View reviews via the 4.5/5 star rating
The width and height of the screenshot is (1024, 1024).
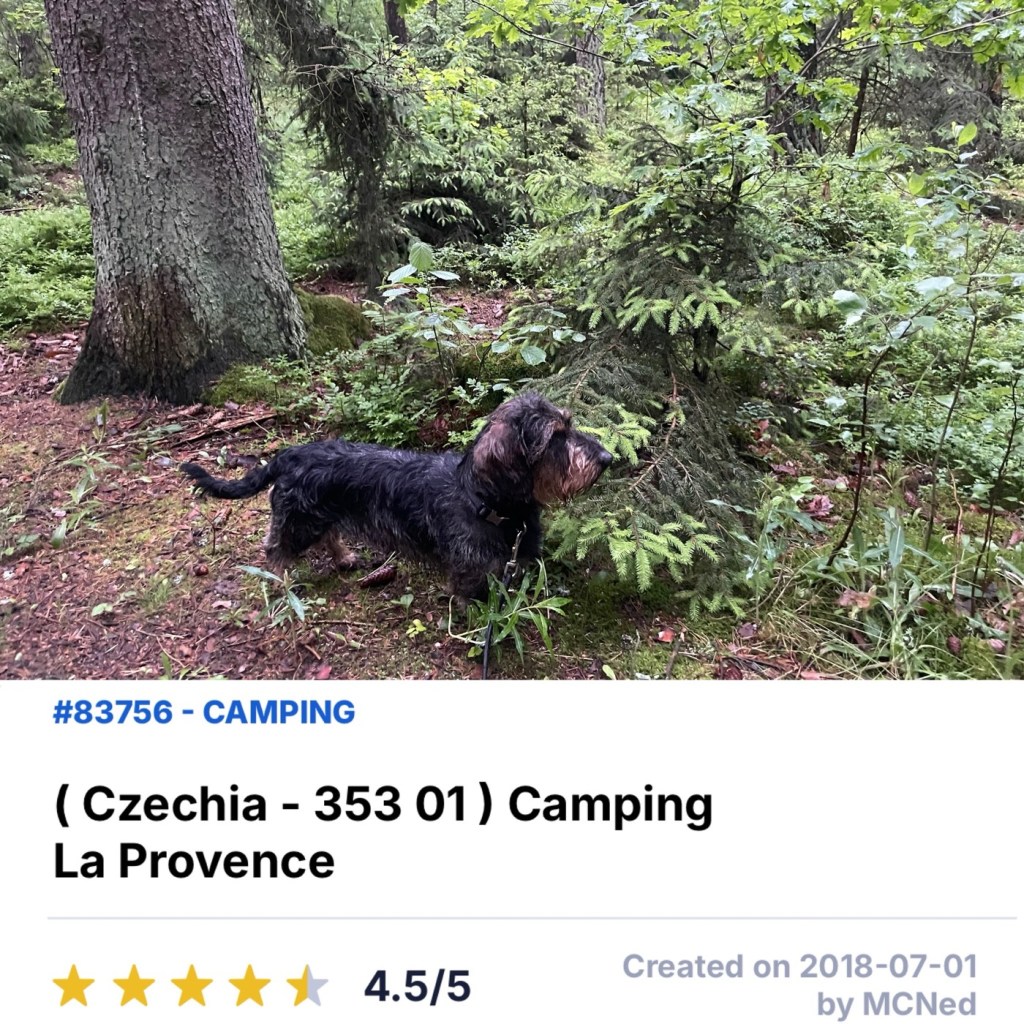point(262,986)
